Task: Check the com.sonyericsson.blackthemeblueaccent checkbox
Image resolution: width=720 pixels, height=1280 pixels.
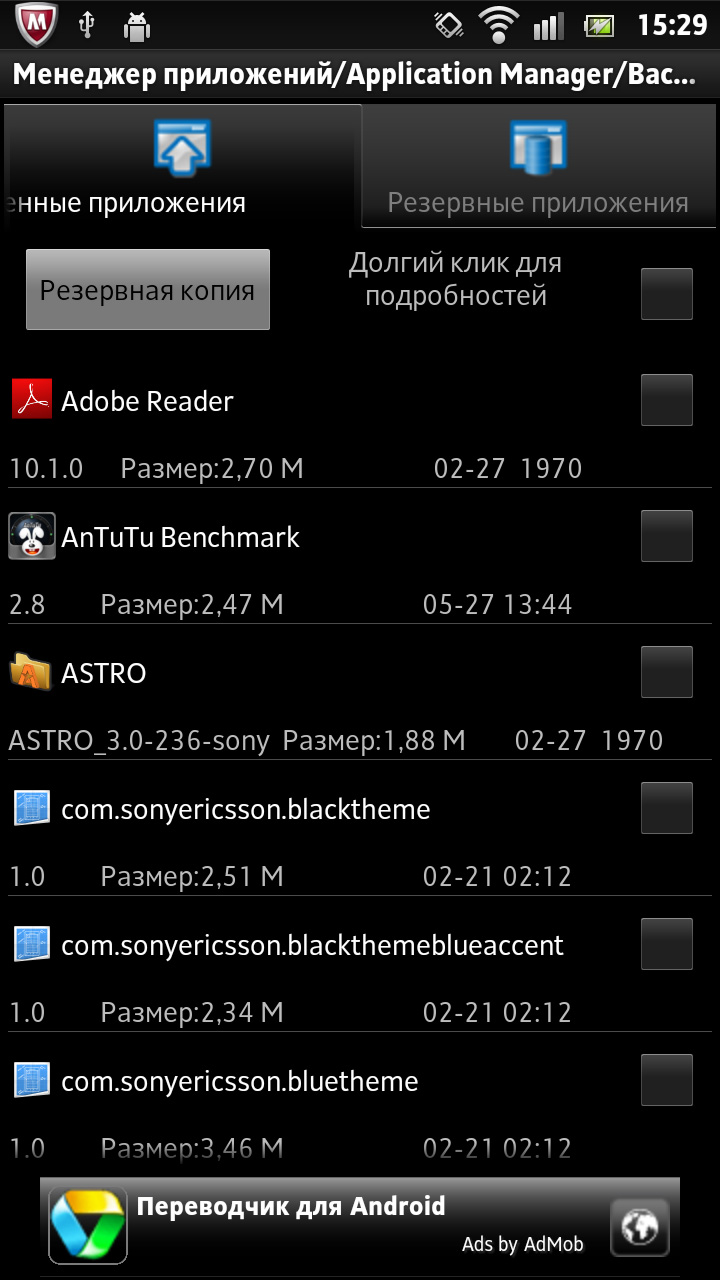Action: (667, 944)
